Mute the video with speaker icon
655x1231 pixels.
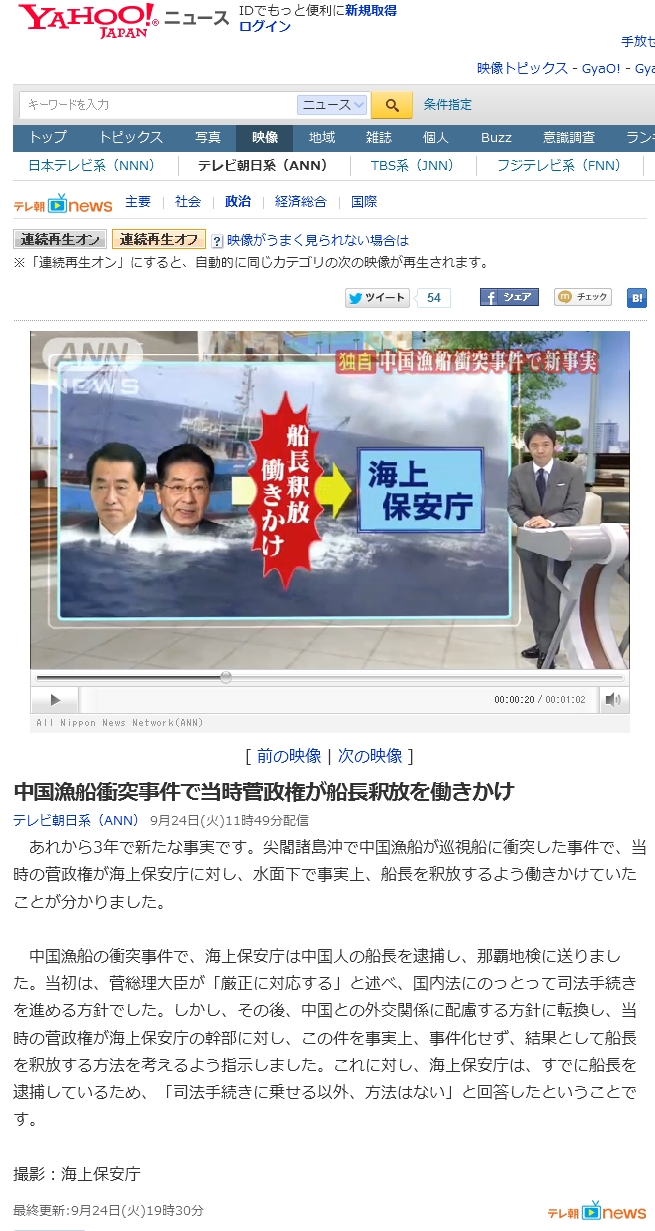click(613, 700)
